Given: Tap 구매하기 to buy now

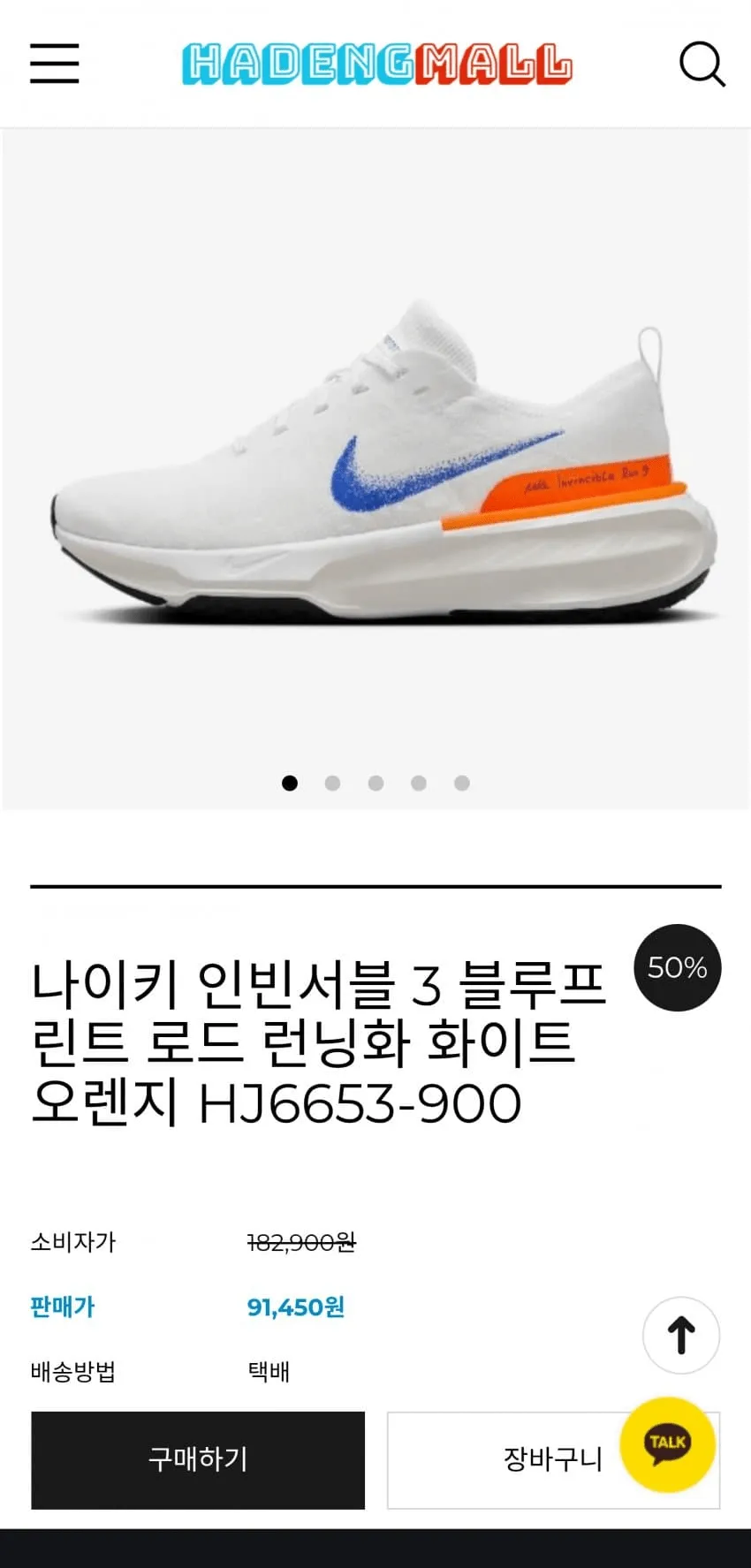Looking at the screenshot, I should [x=198, y=1459].
